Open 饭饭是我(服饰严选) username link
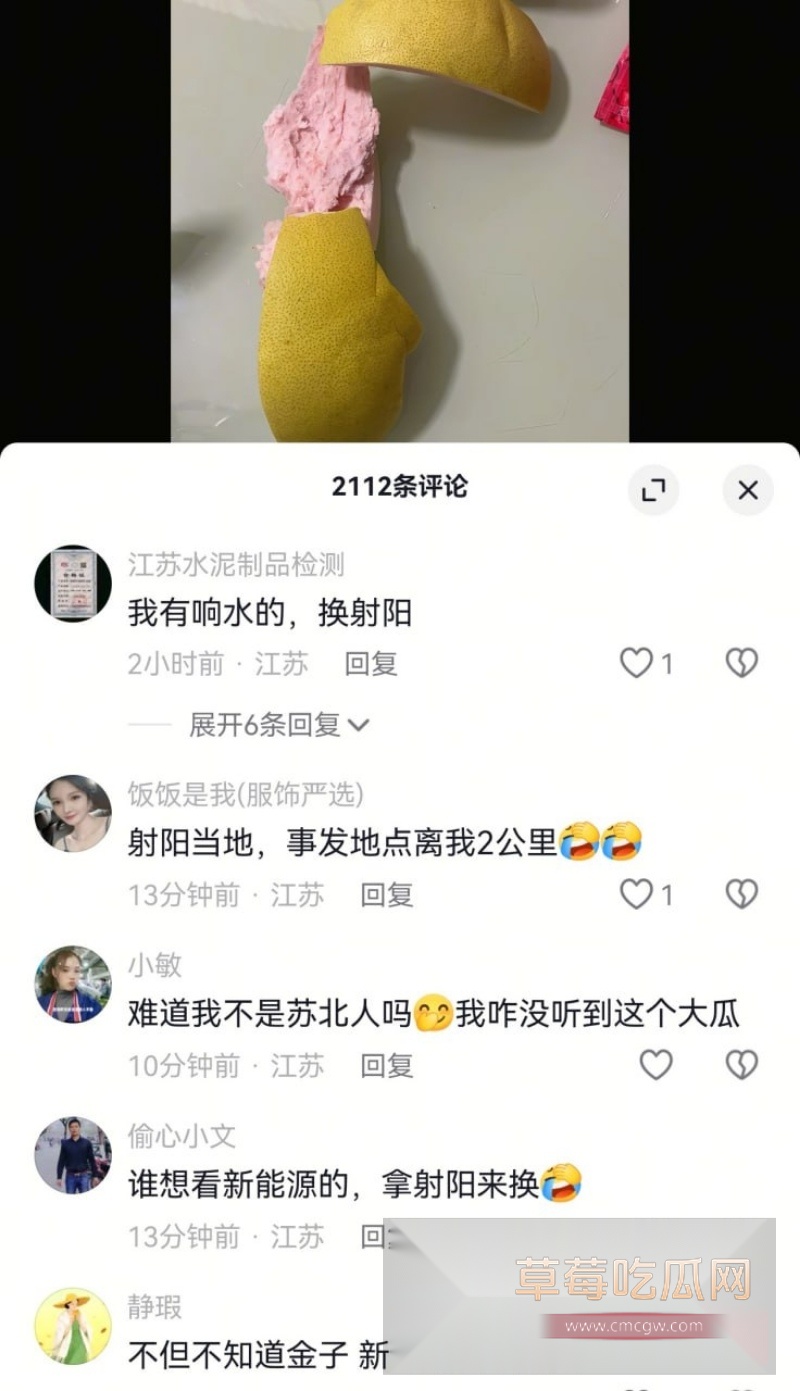800x1391 pixels. pyautogui.click(x=246, y=795)
